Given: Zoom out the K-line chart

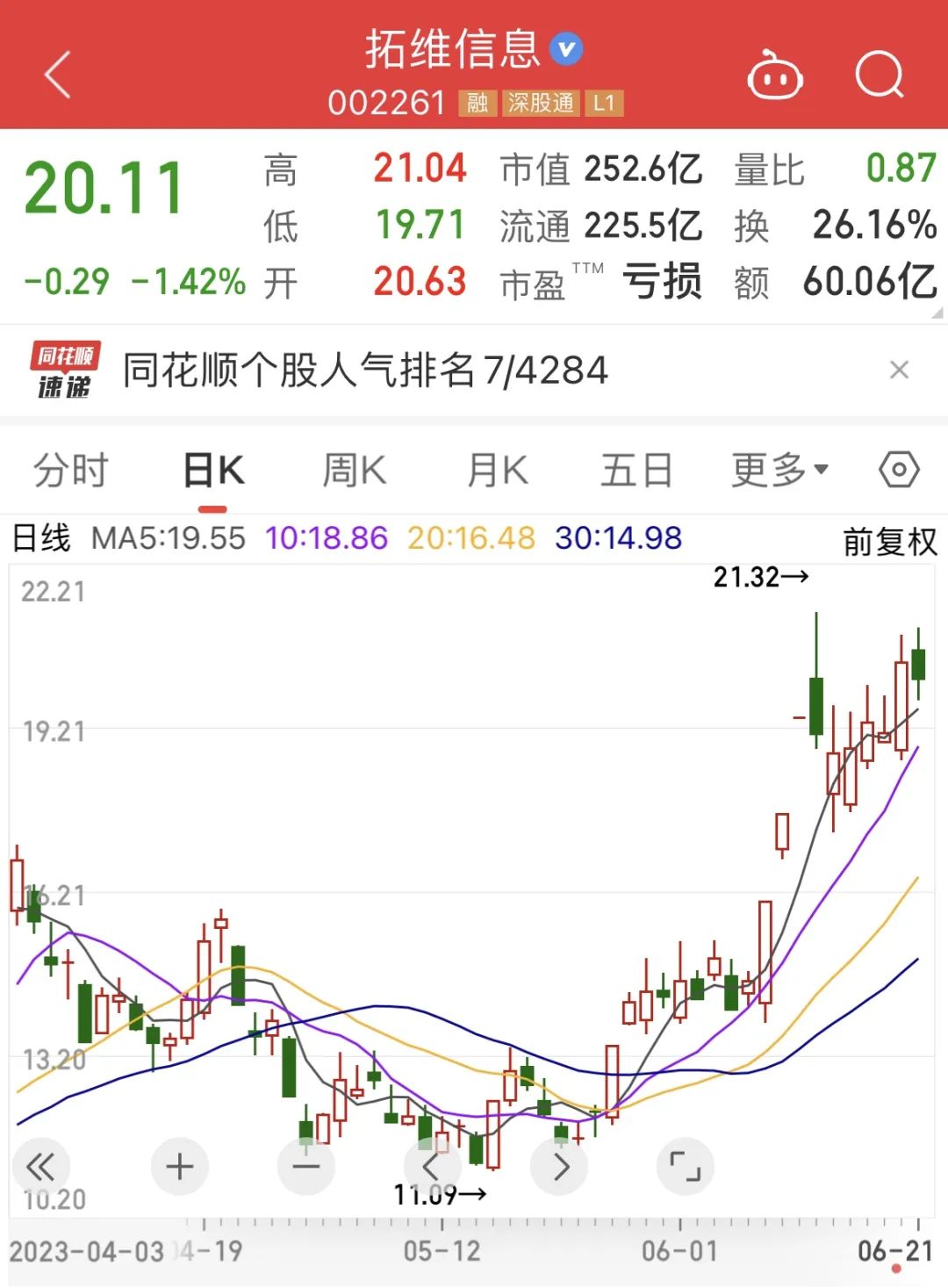Looking at the screenshot, I should pyautogui.click(x=305, y=1167).
